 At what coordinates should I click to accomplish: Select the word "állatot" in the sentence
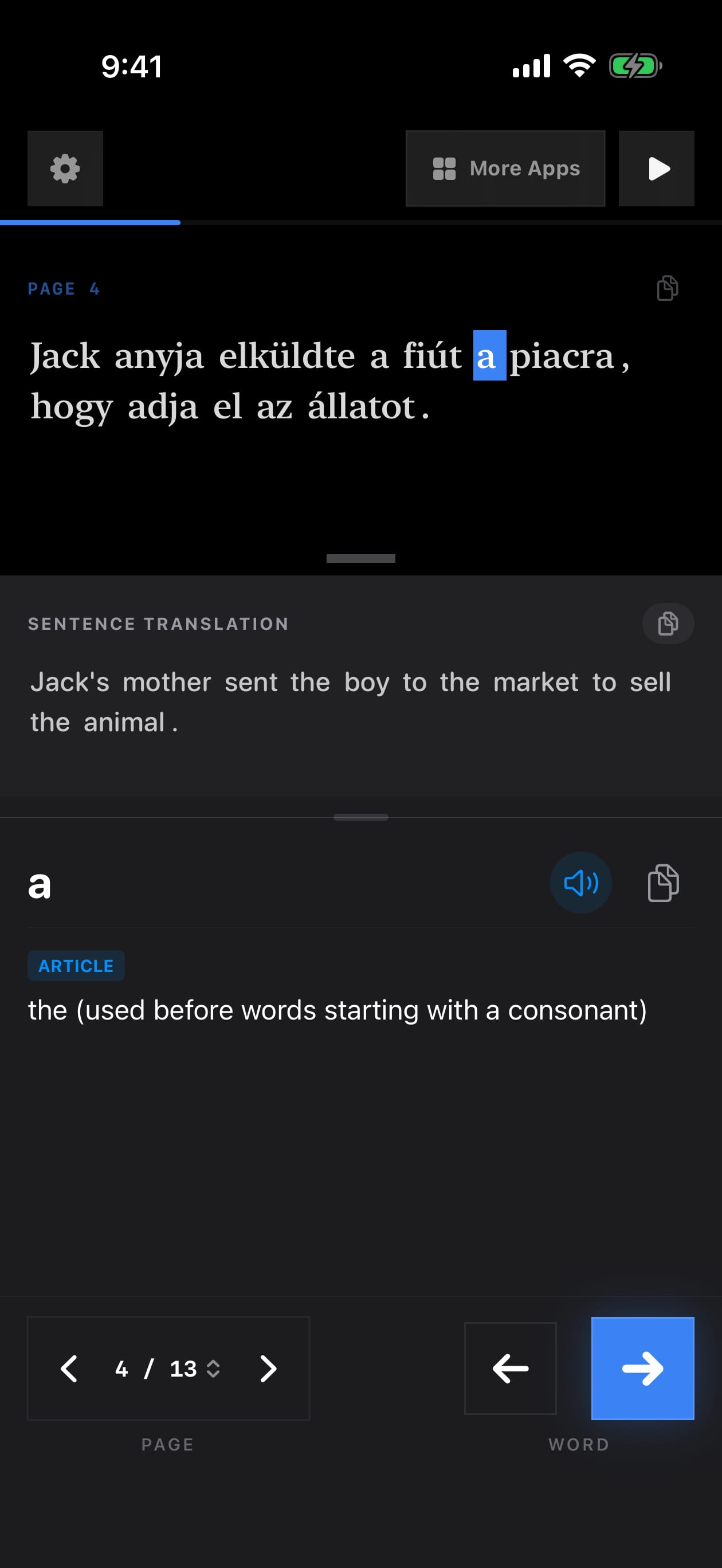click(362, 406)
